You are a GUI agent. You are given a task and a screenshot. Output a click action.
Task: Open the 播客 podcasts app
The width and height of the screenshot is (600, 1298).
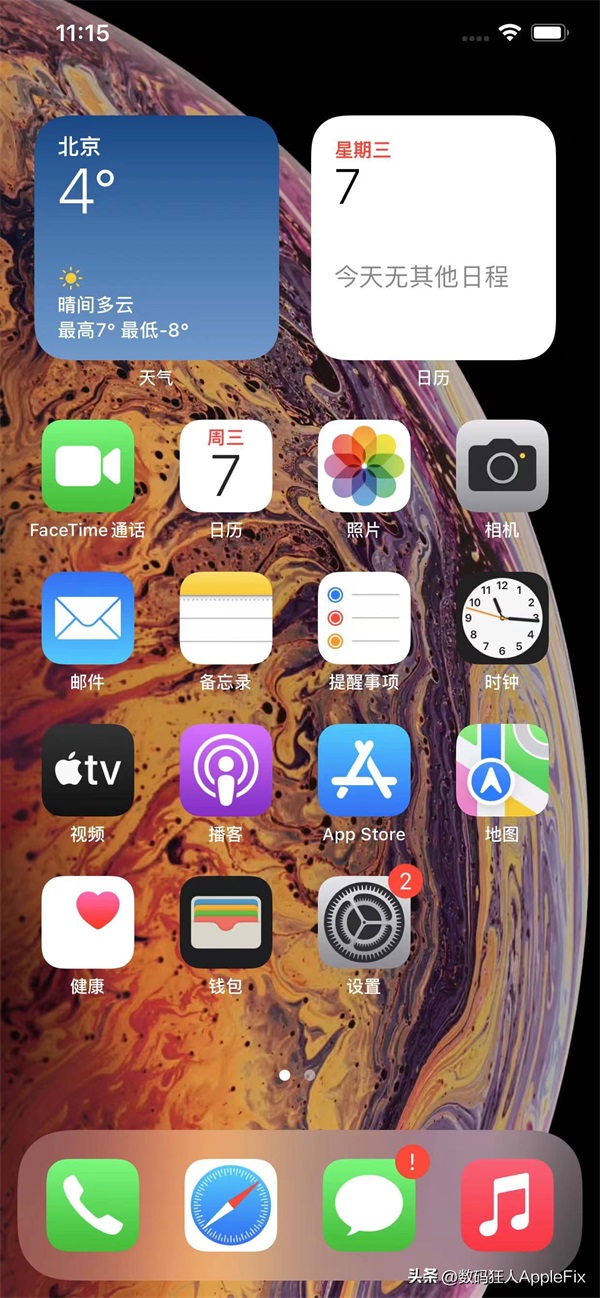(226, 770)
